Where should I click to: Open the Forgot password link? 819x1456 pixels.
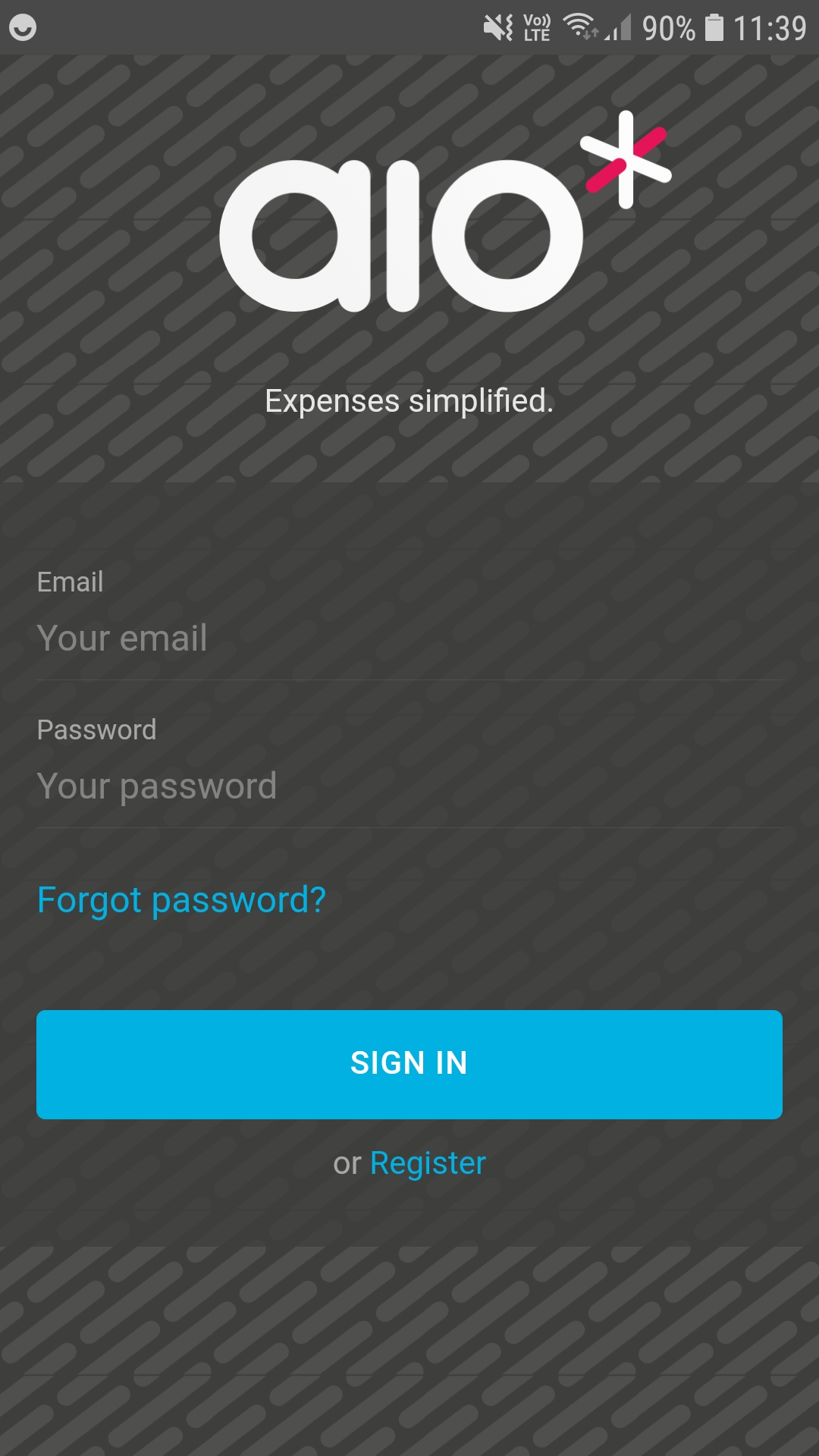coord(181,900)
